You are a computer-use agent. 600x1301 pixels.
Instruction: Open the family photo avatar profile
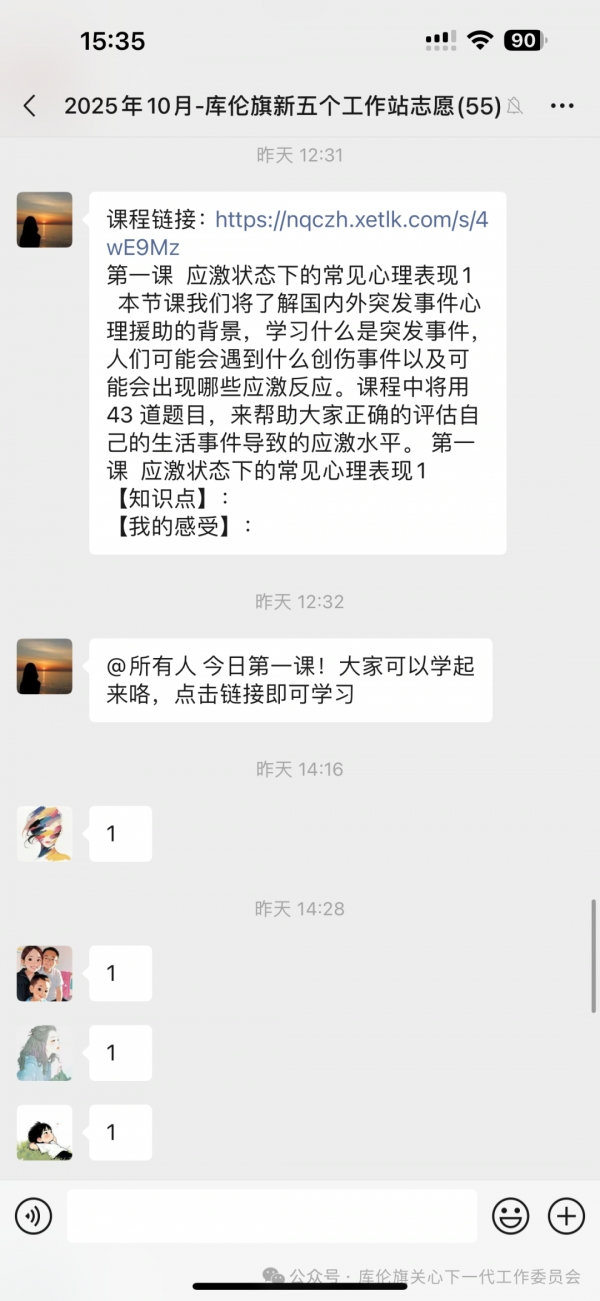pyautogui.click(x=45, y=973)
